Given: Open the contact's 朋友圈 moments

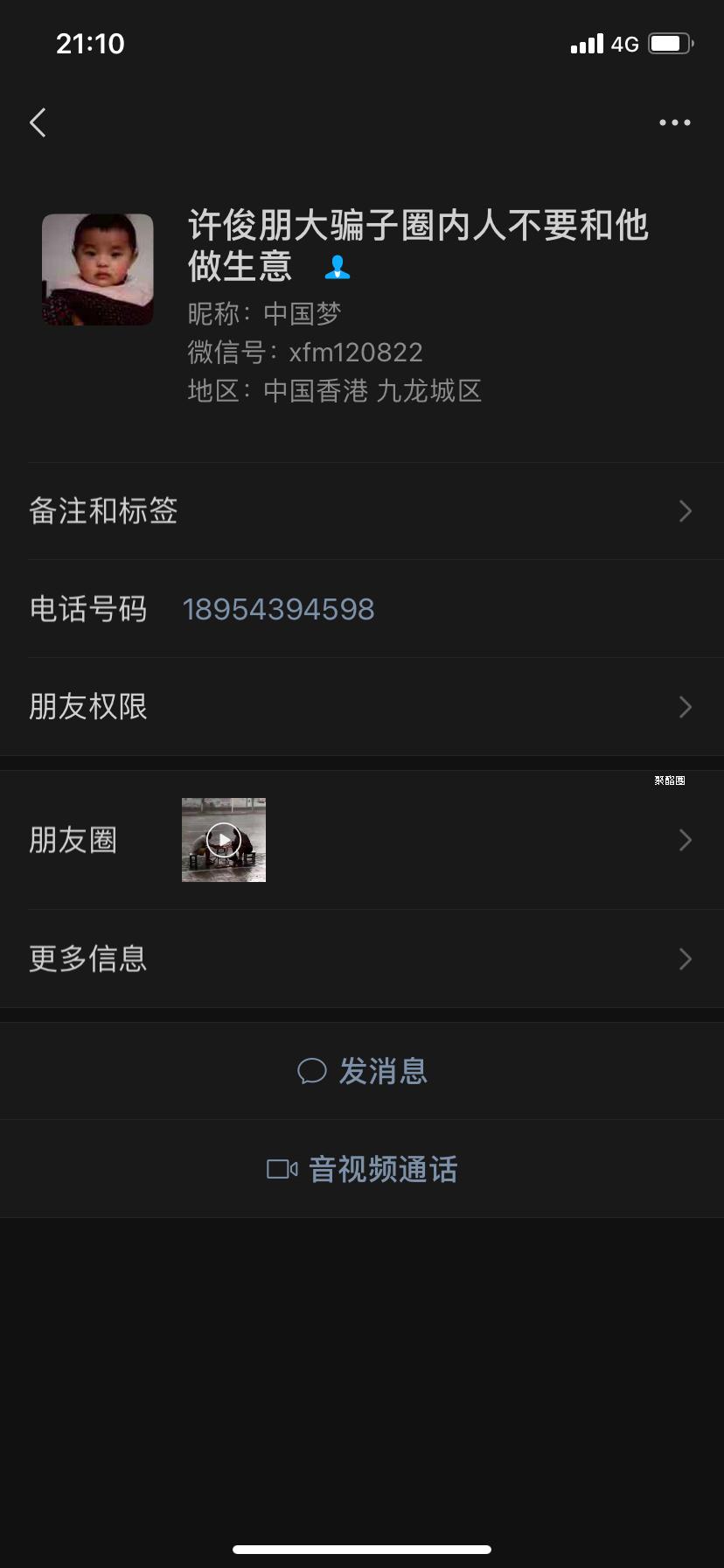Looking at the screenshot, I should pyautogui.click(x=362, y=840).
